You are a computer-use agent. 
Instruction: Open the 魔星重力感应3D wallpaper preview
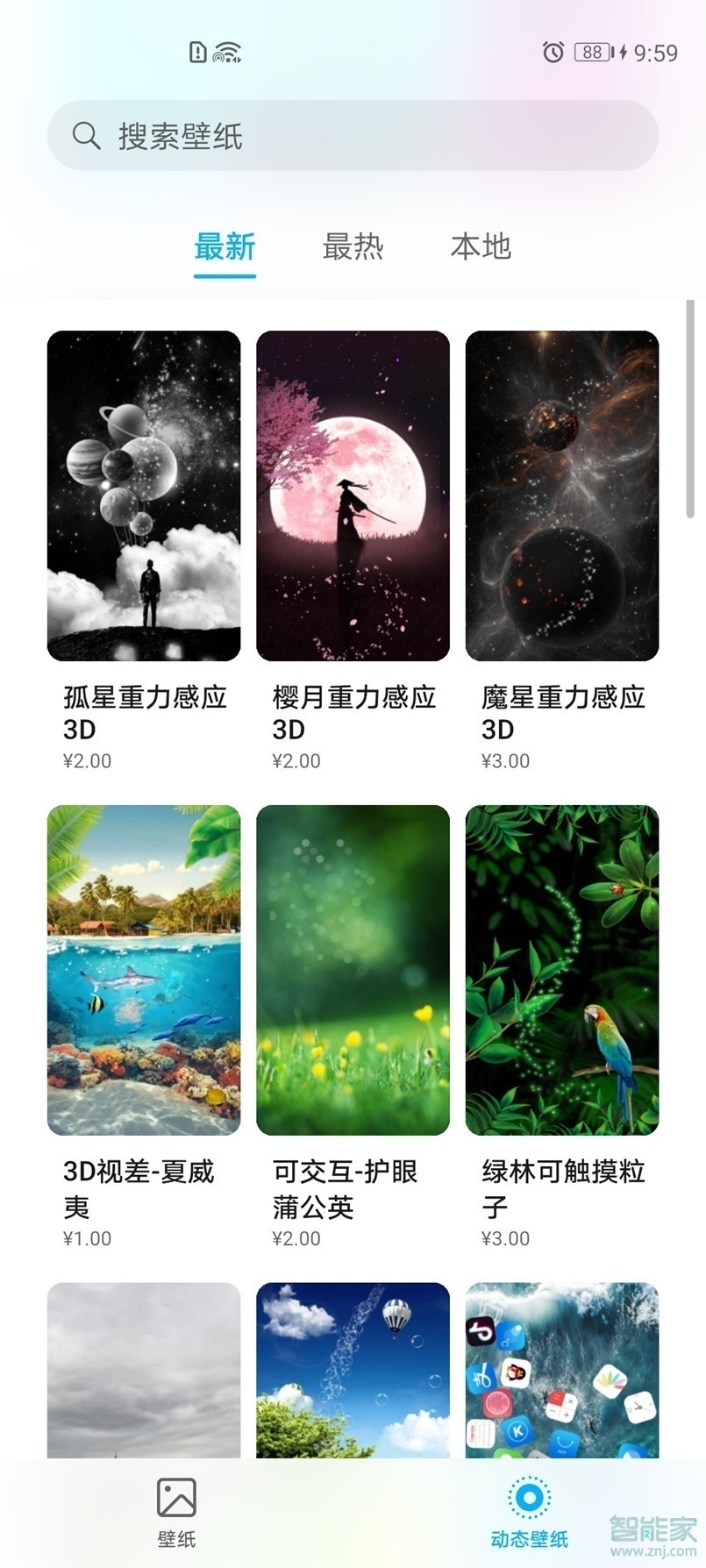[562, 495]
